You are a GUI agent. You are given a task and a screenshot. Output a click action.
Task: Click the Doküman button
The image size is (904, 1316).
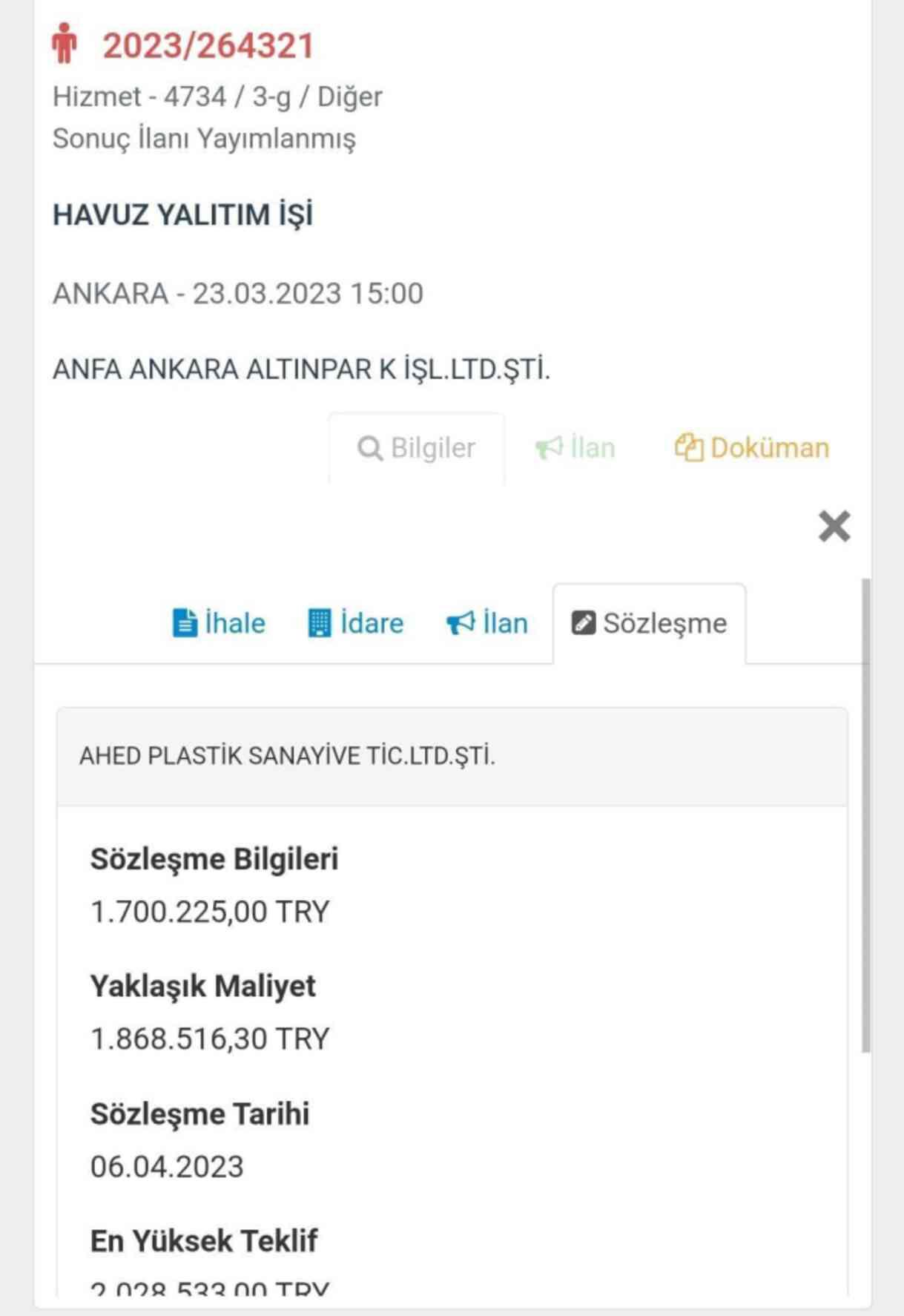point(753,447)
